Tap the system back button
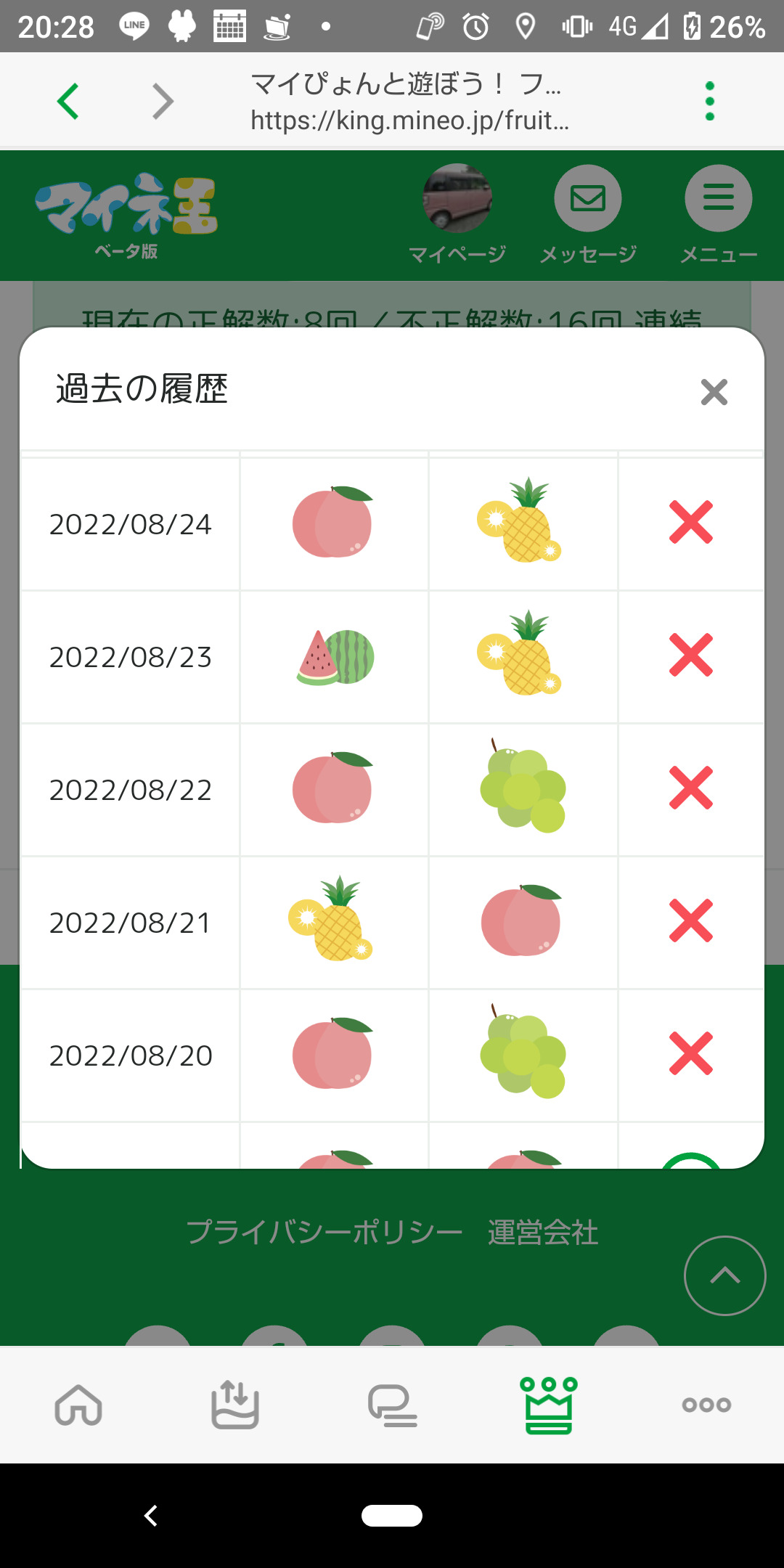The width and height of the screenshot is (784, 1568). pos(151,1516)
